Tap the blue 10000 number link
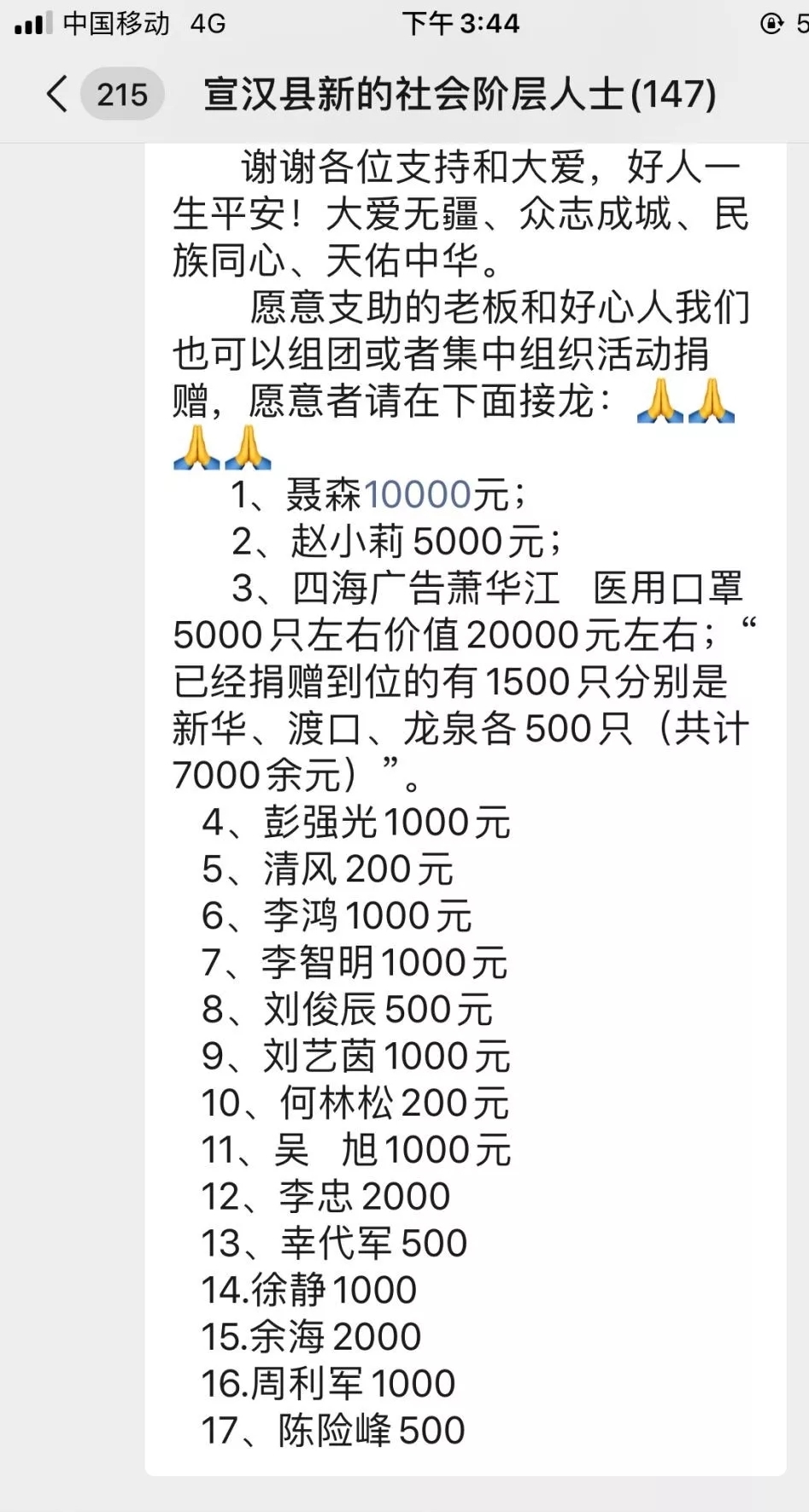 tap(418, 495)
